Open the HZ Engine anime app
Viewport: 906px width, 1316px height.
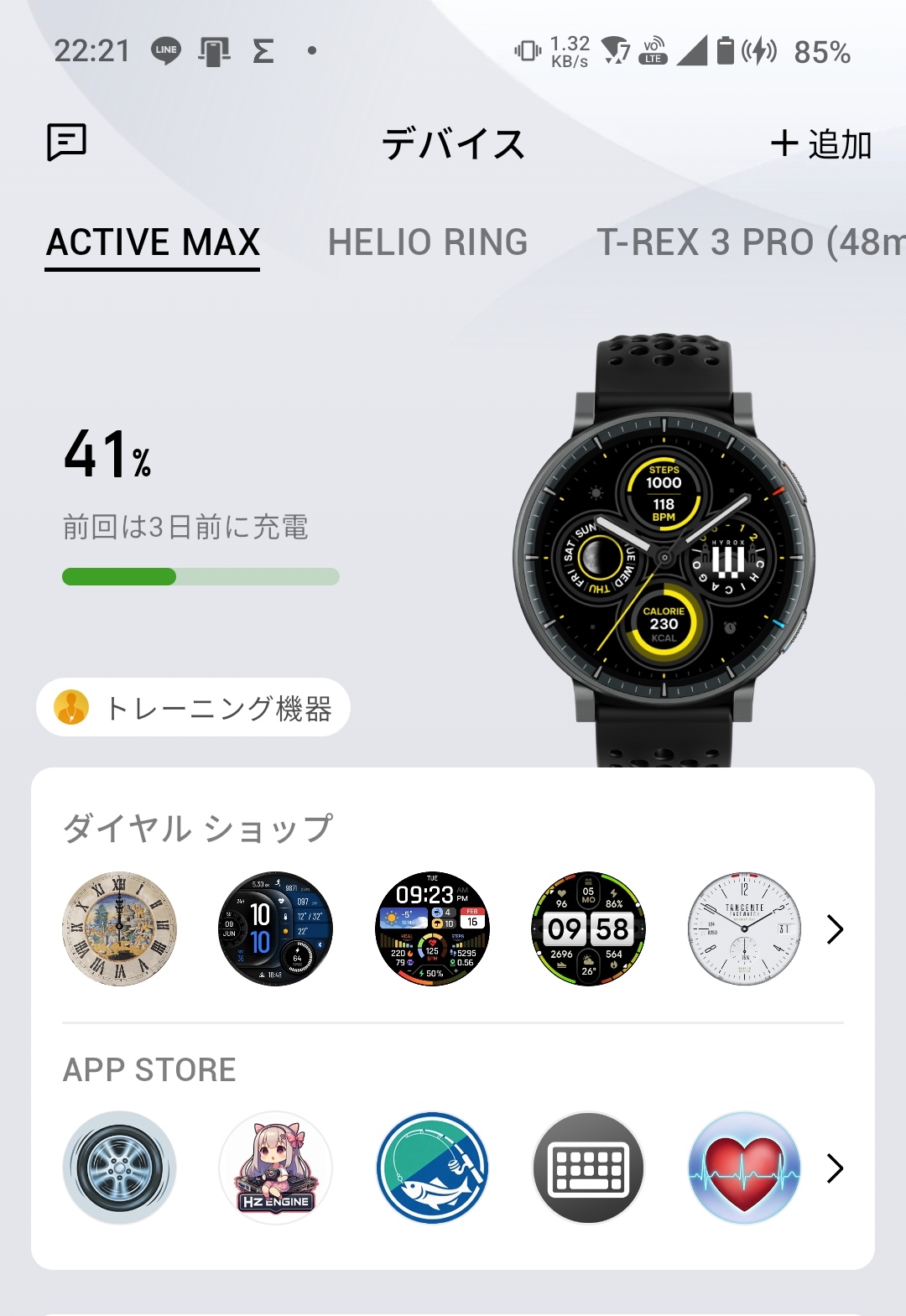[x=275, y=1168]
